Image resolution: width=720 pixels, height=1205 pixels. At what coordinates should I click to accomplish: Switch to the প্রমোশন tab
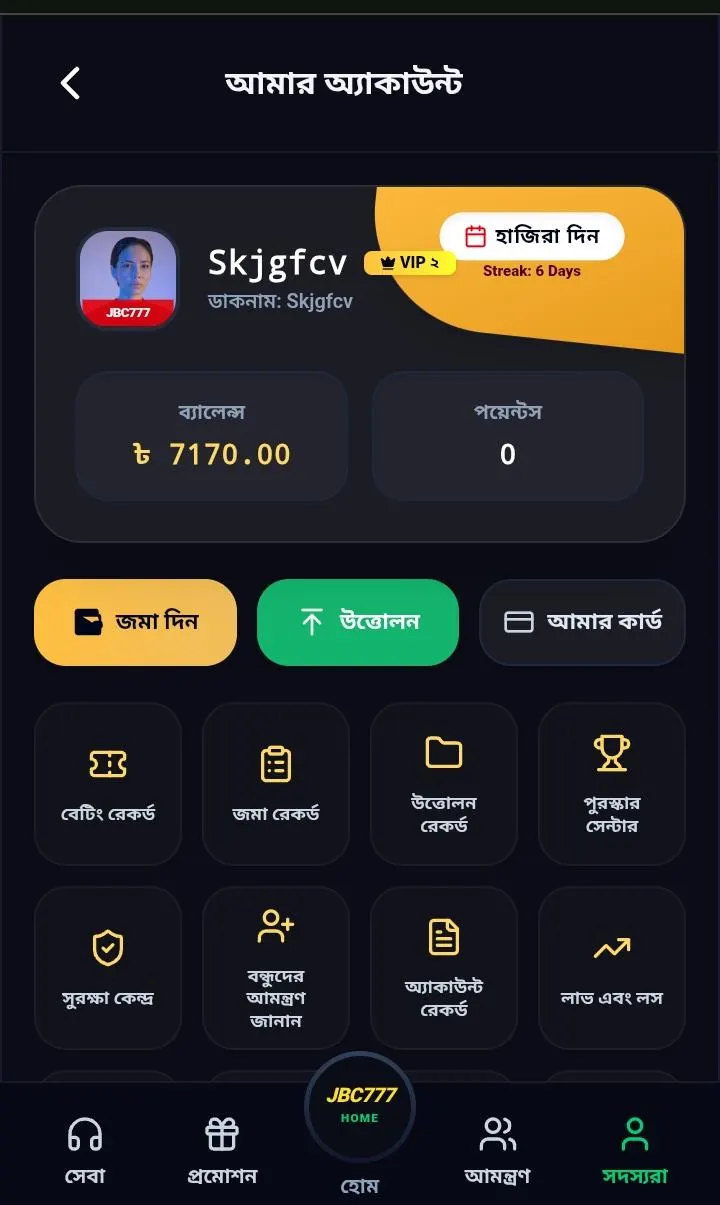pos(222,1150)
